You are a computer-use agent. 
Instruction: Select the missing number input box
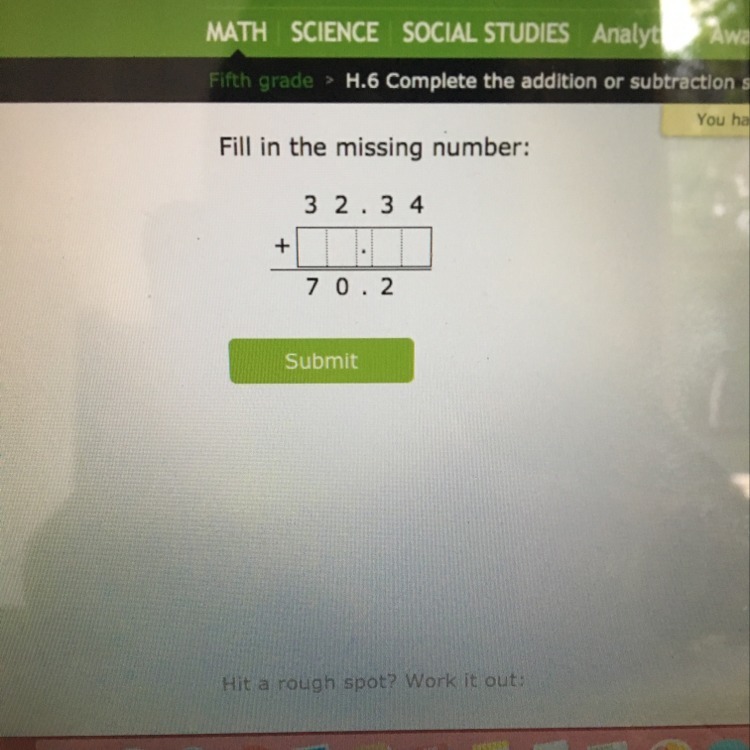[364, 247]
